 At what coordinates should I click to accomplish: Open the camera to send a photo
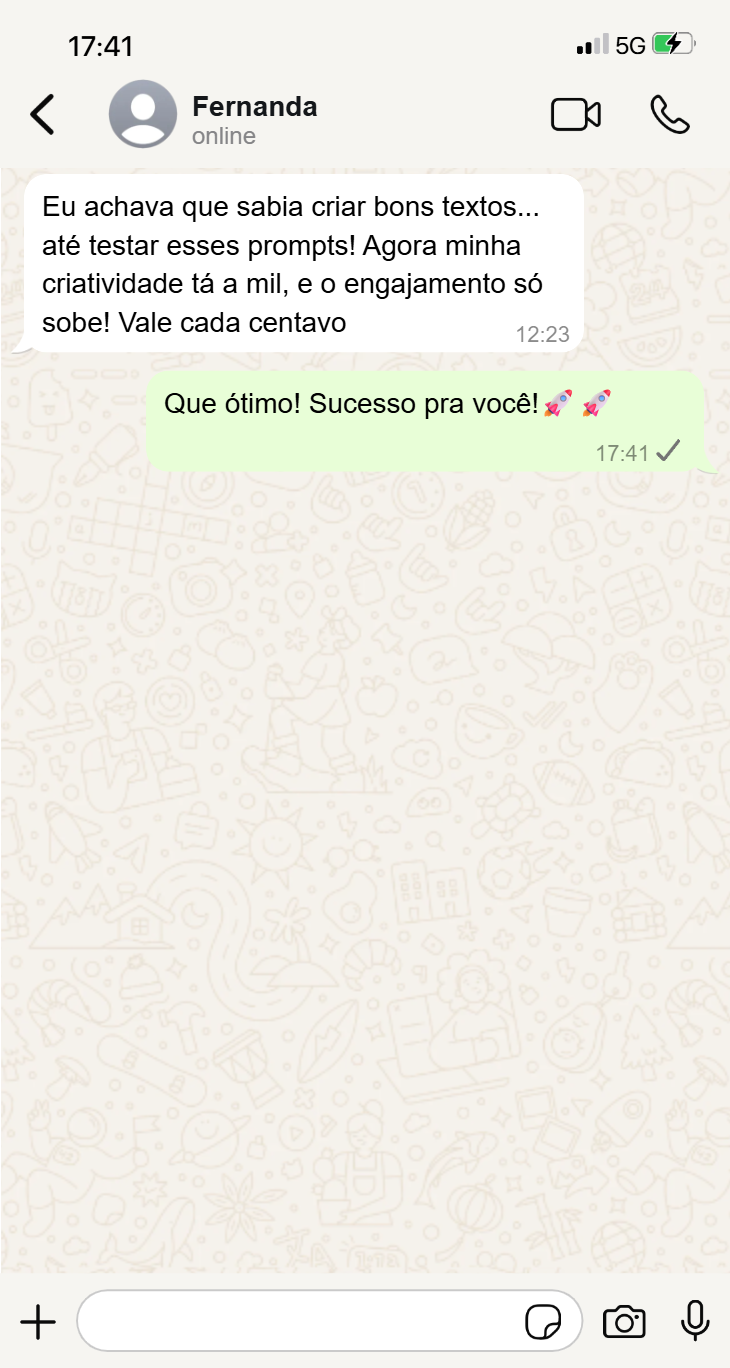pyautogui.click(x=624, y=1322)
